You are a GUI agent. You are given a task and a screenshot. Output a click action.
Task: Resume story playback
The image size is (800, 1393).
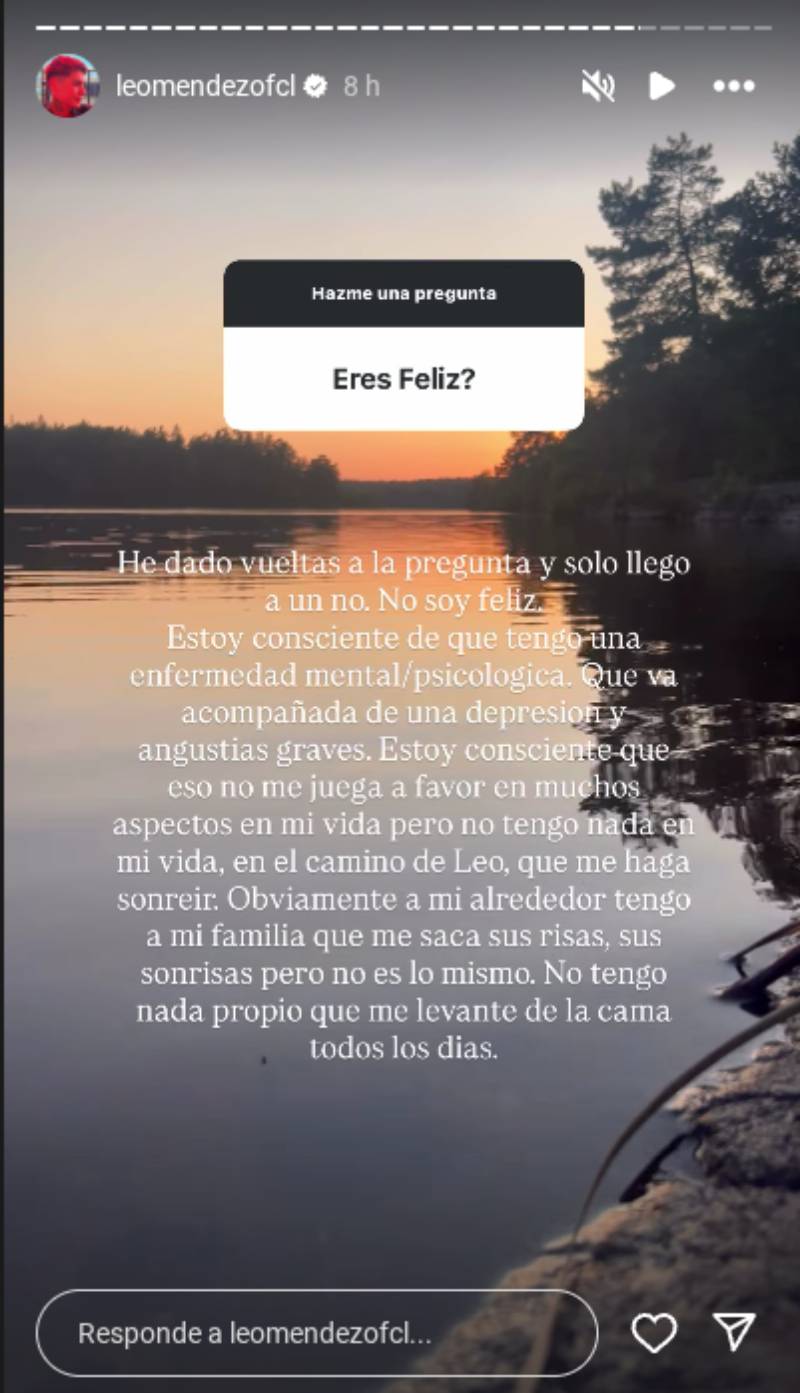[661, 87]
